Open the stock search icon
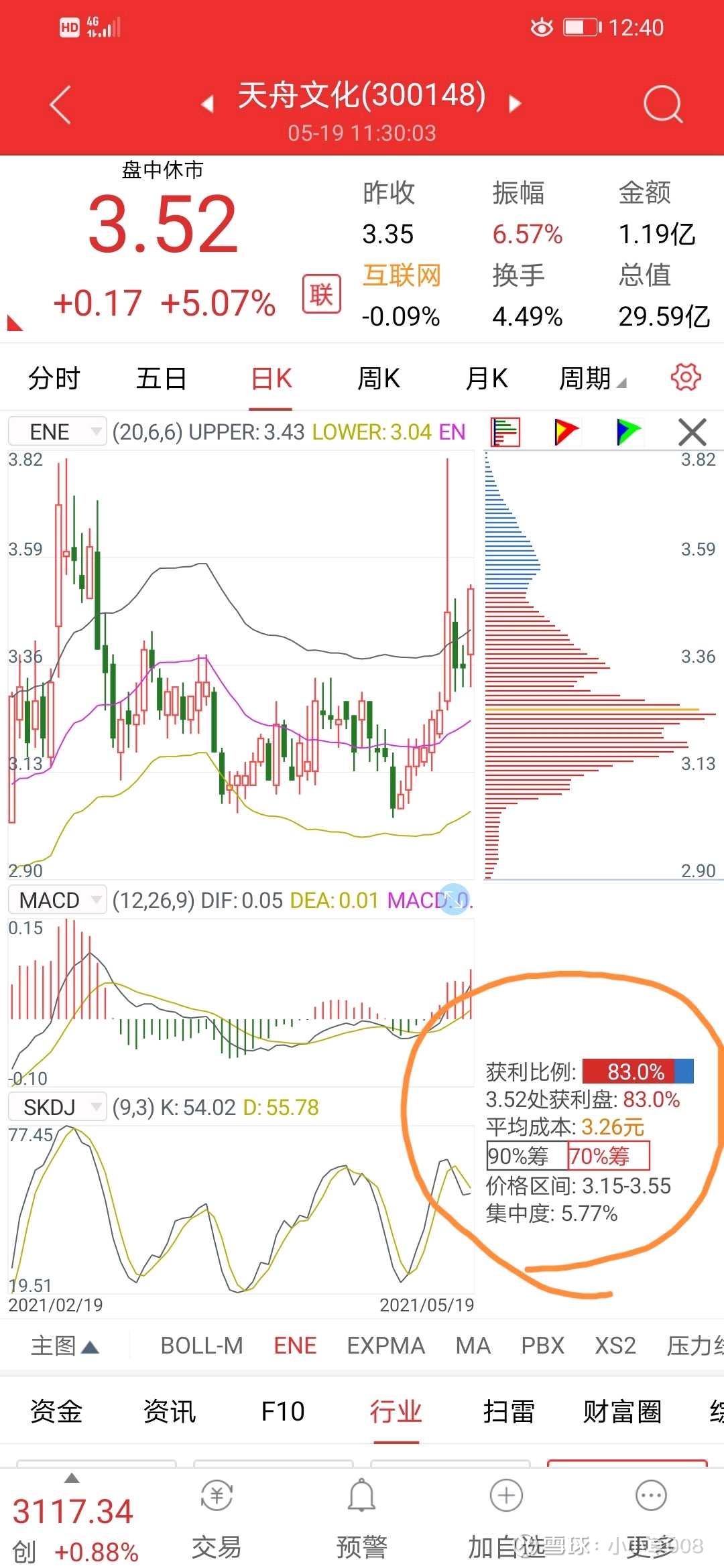 pos(662,105)
